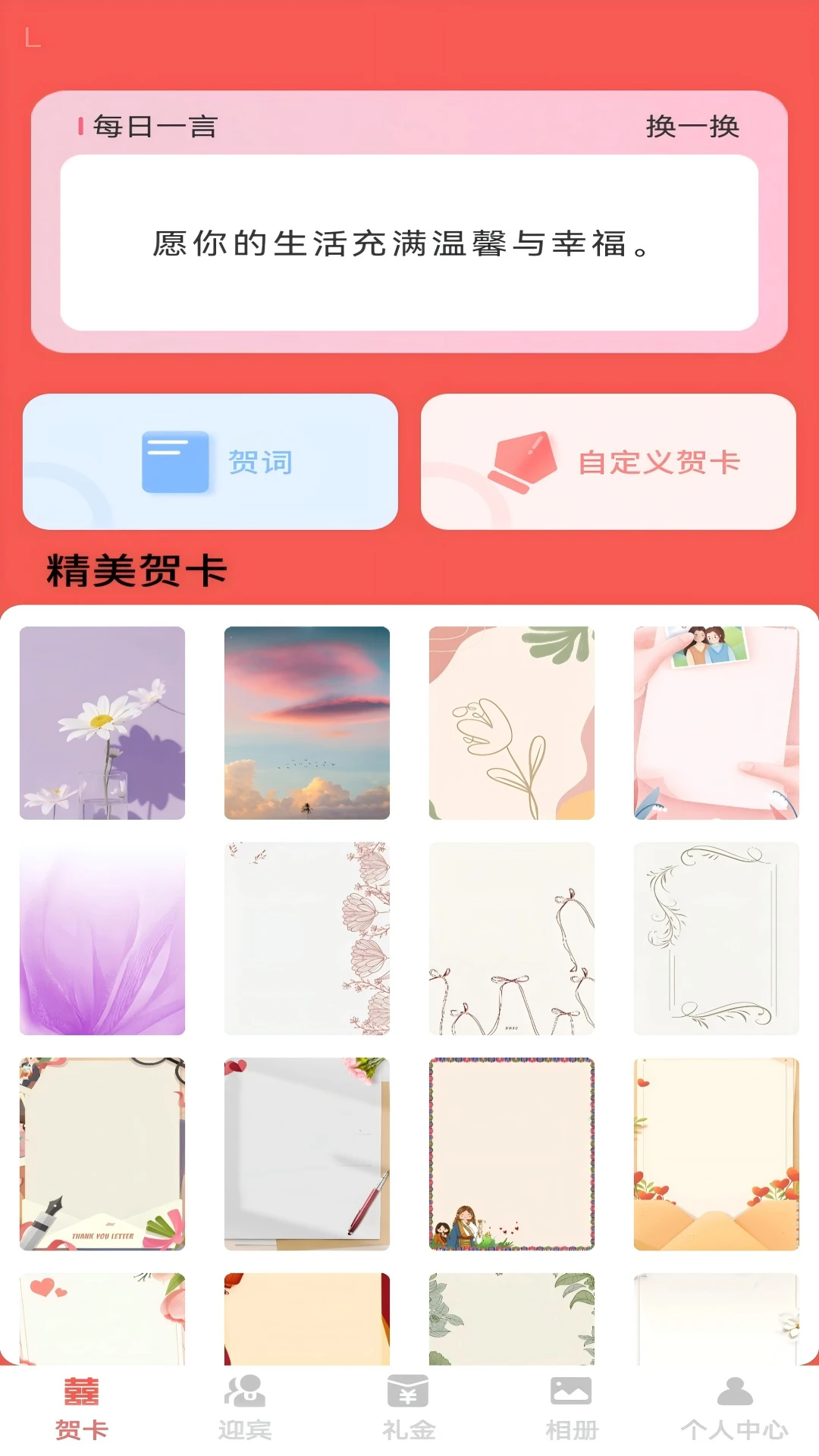
Task: Open the card with pink floral right border
Action: coord(307,938)
